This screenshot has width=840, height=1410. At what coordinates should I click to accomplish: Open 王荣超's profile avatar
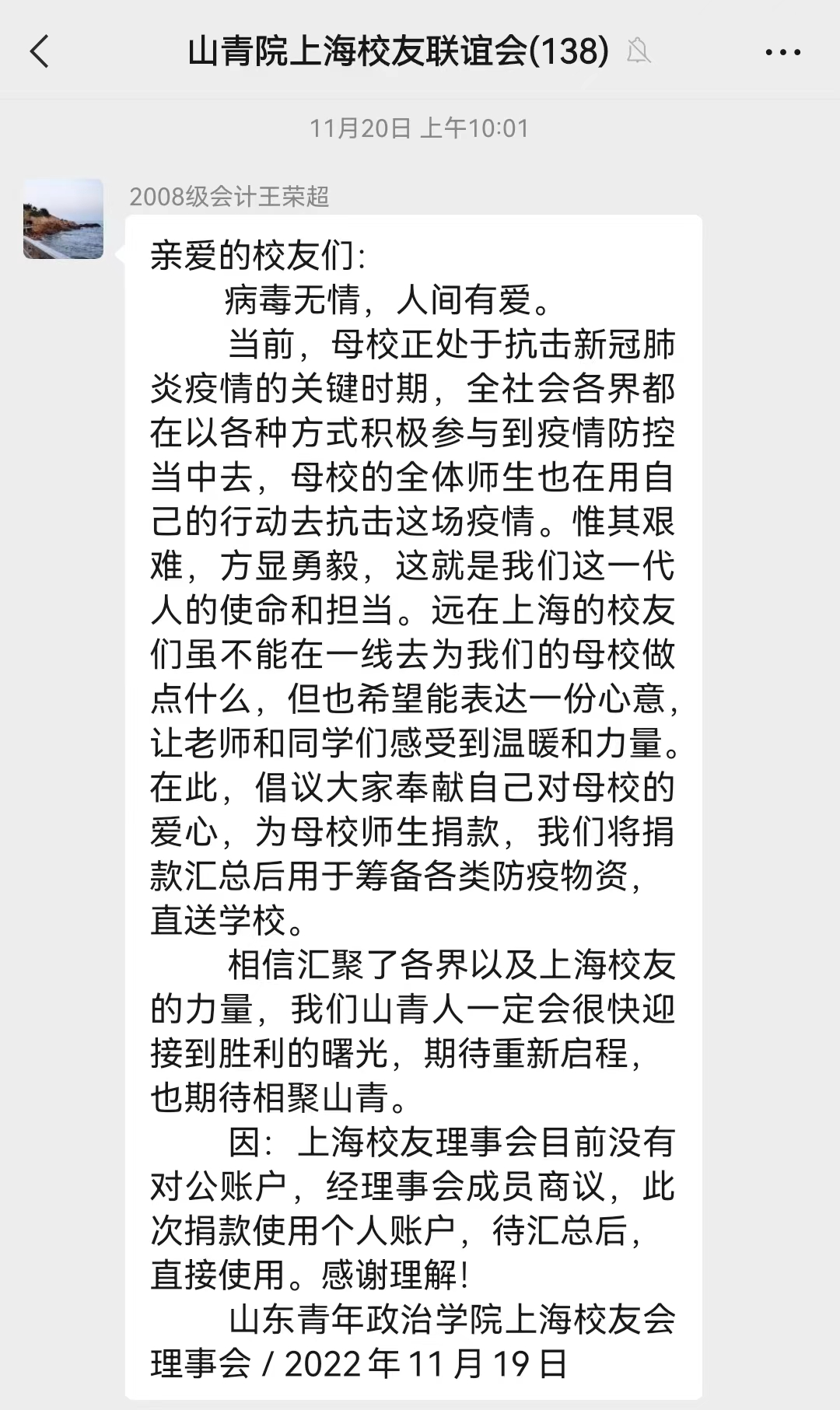point(63,219)
